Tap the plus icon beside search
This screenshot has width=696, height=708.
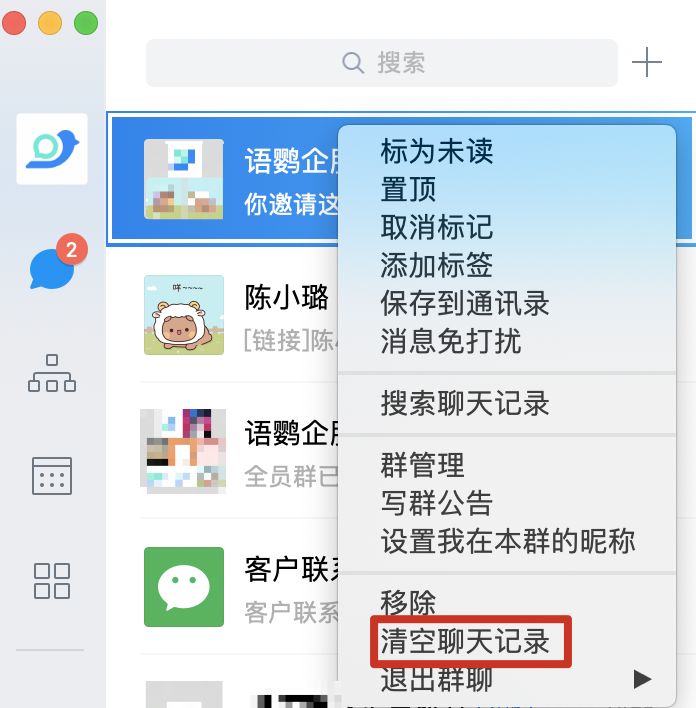tap(647, 63)
